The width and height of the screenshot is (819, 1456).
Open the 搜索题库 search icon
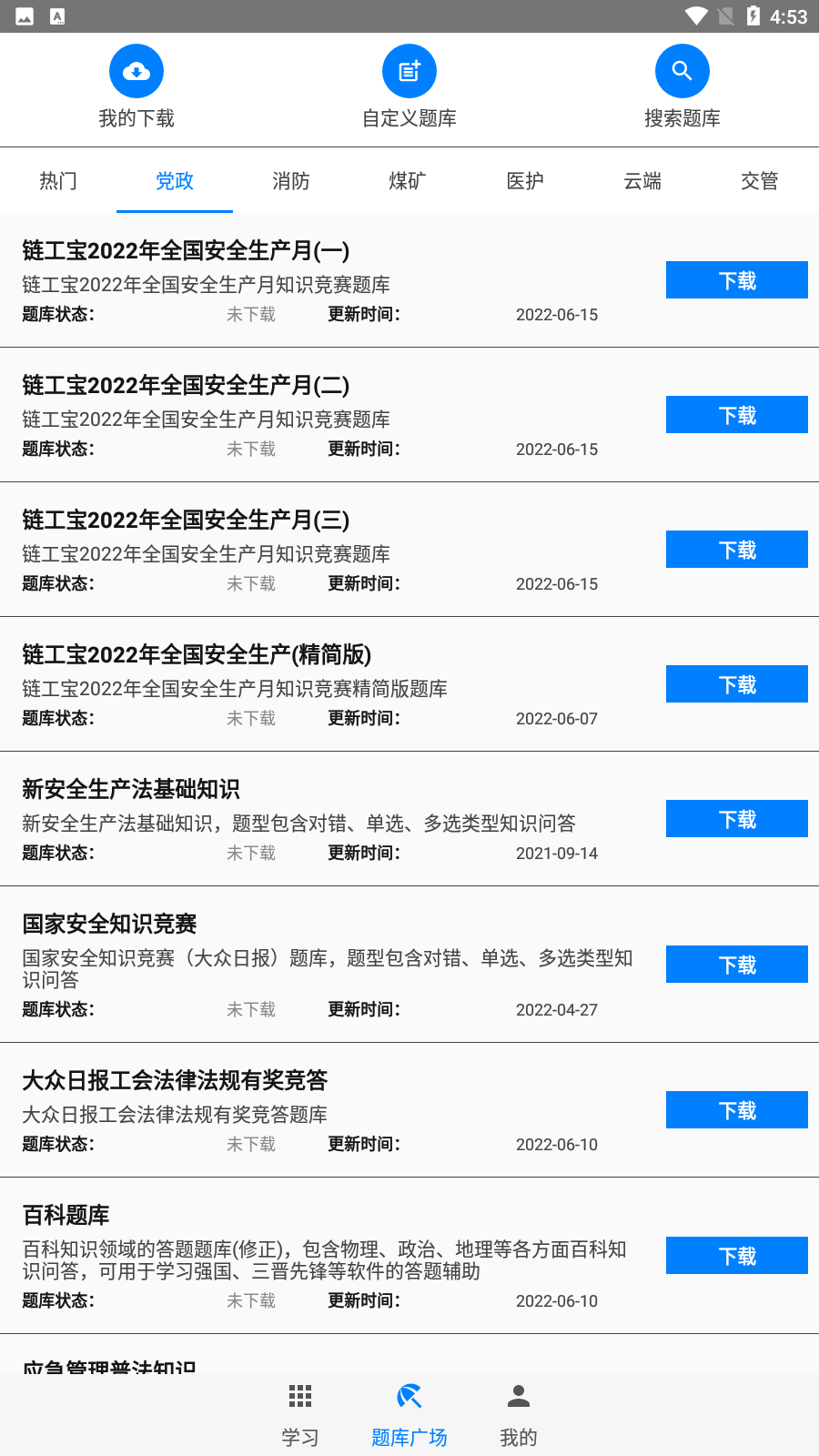coord(682,70)
